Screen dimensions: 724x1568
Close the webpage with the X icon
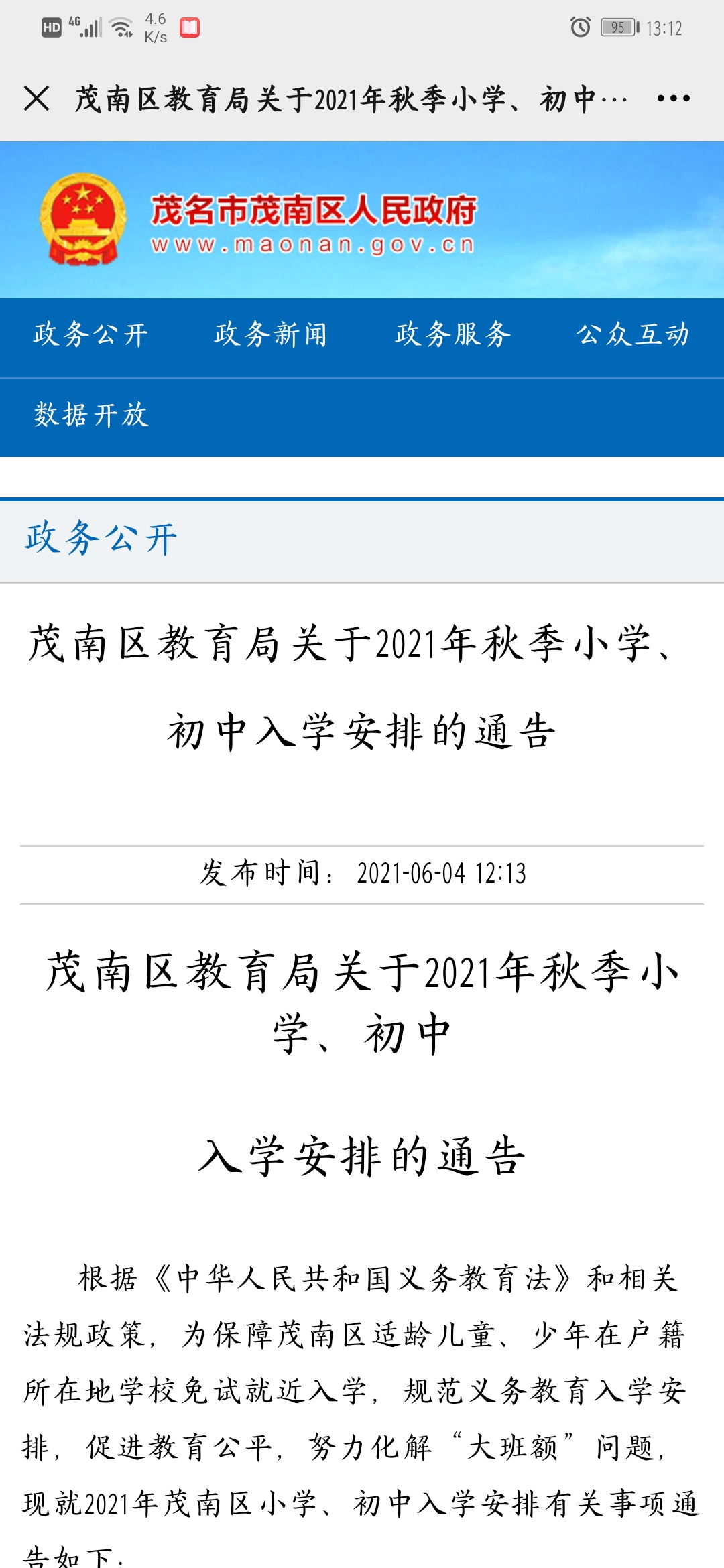click(x=36, y=99)
